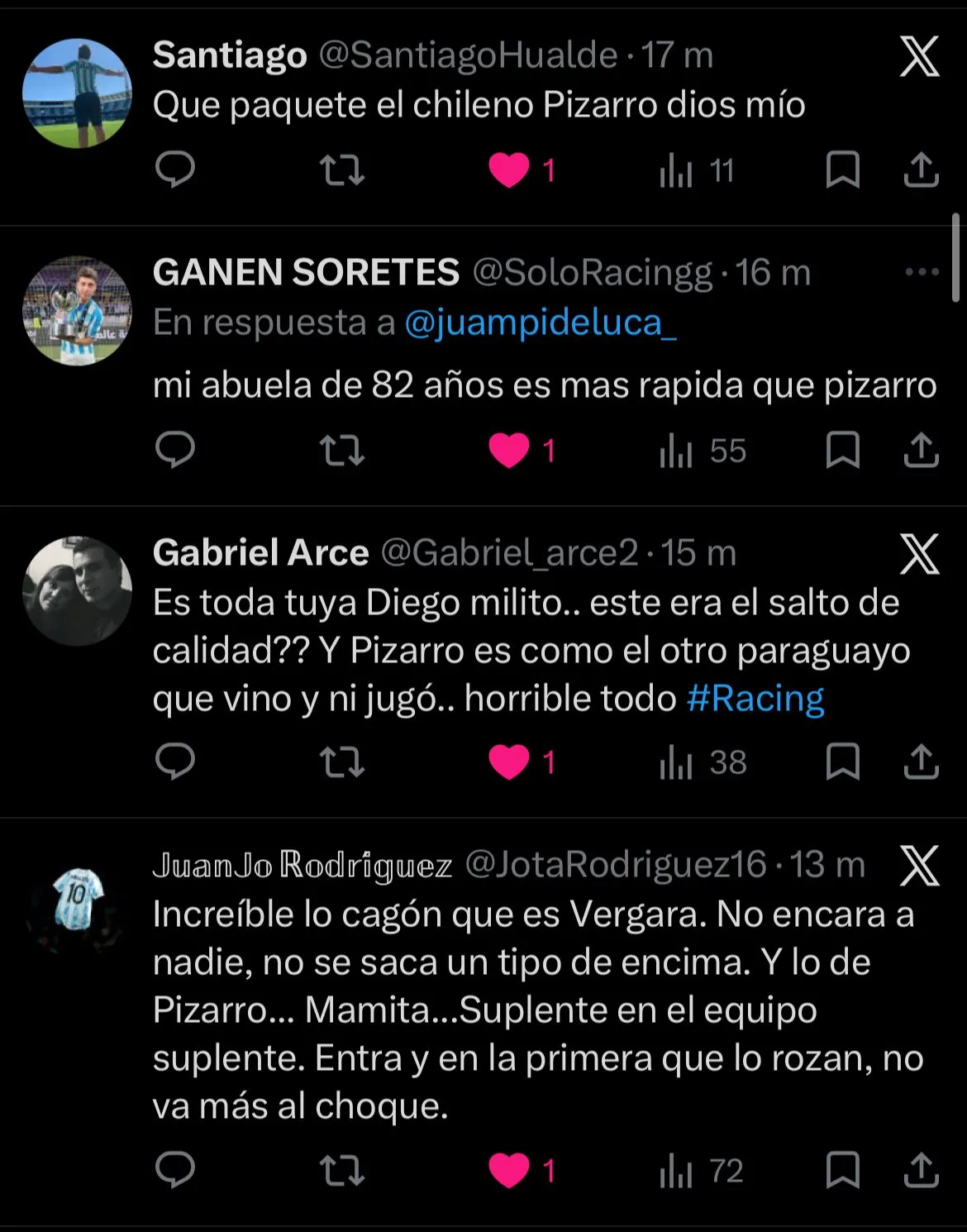
Task: Bookmark Gabriel Arce's tweet
Action: pyautogui.click(x=842, y=762)
